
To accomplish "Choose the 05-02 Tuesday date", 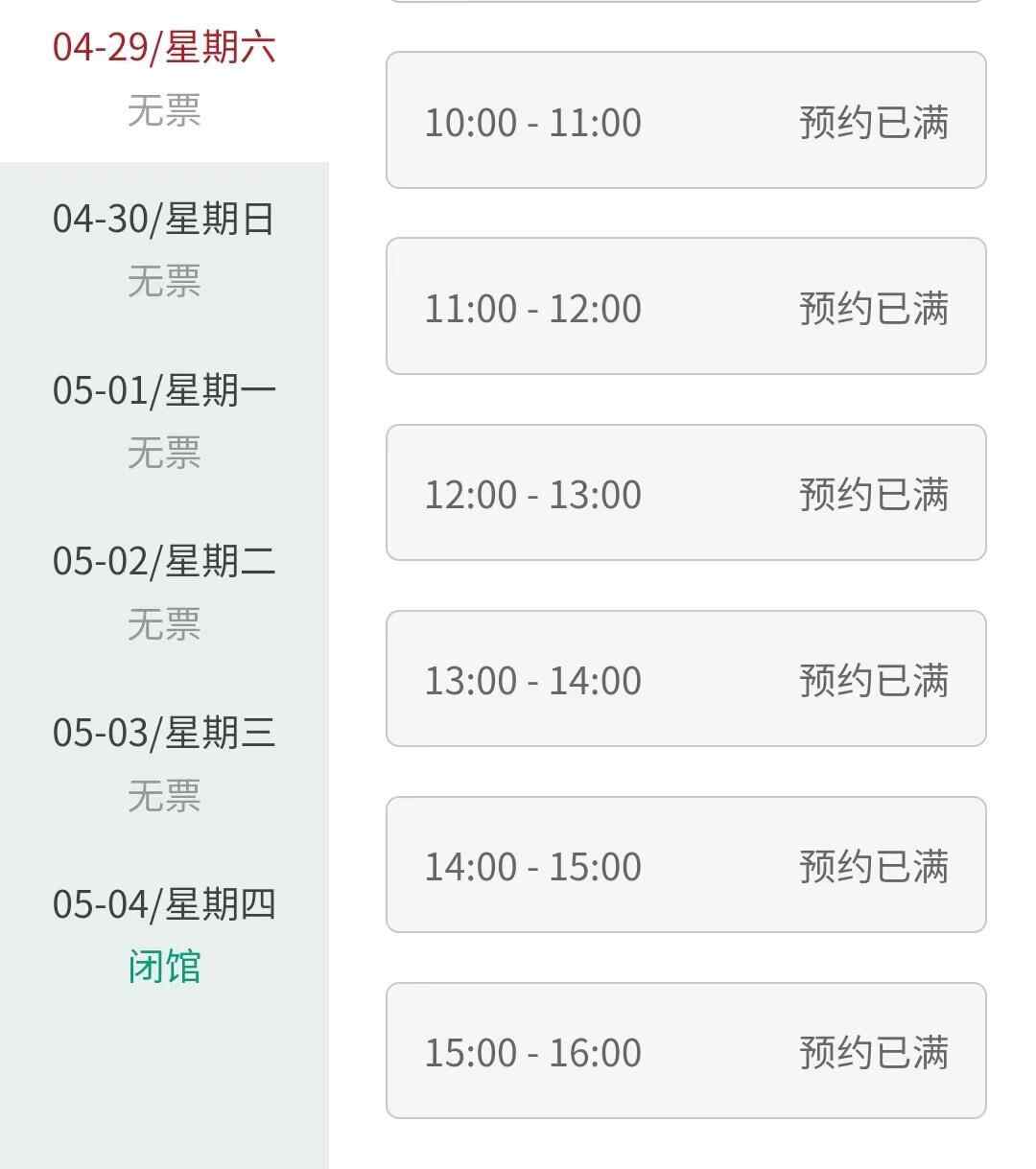I will point(164,591).
